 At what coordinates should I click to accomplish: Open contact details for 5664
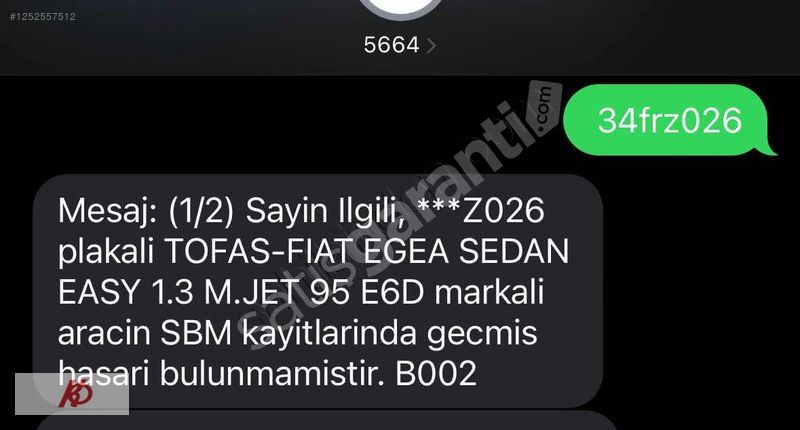[x=400, y=45]
